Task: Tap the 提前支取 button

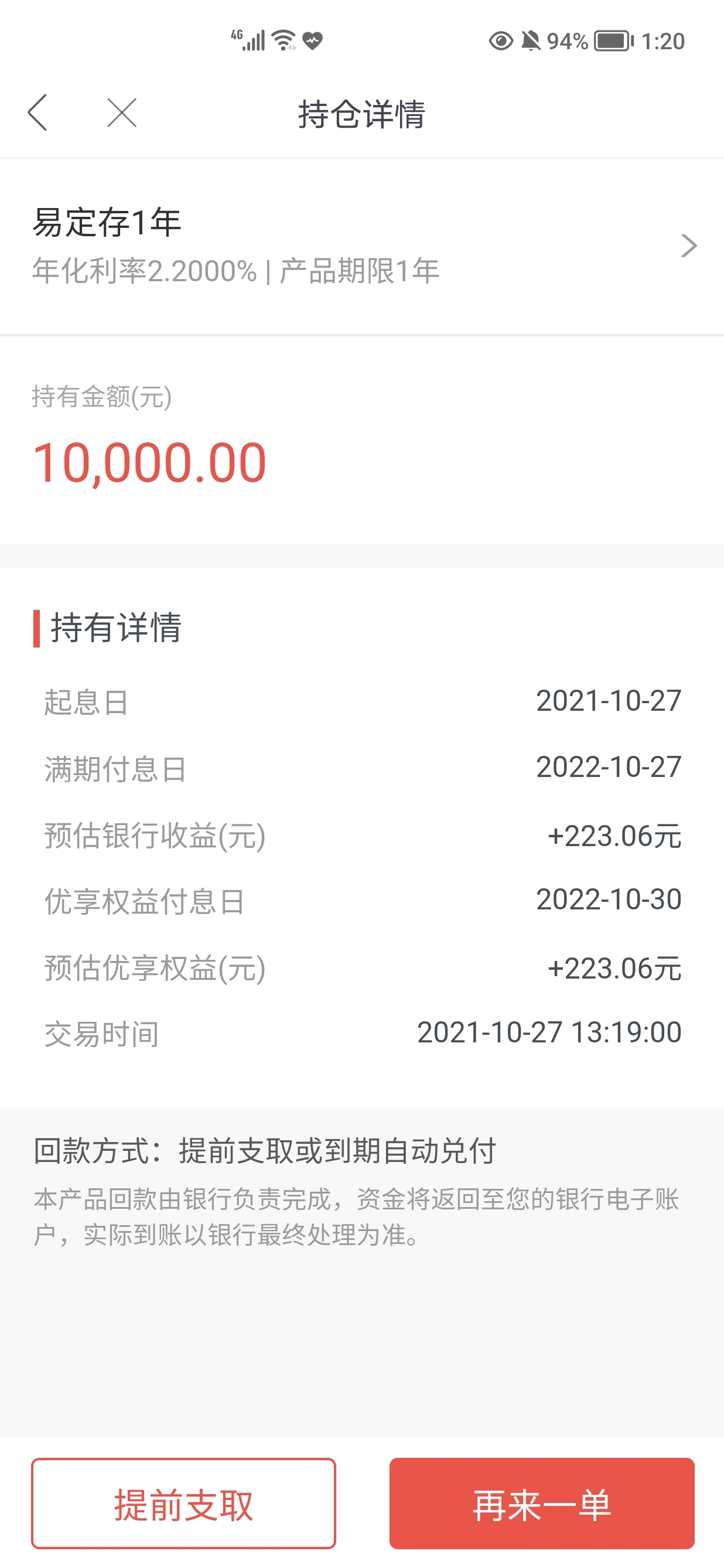Action: coord(183,1503)
